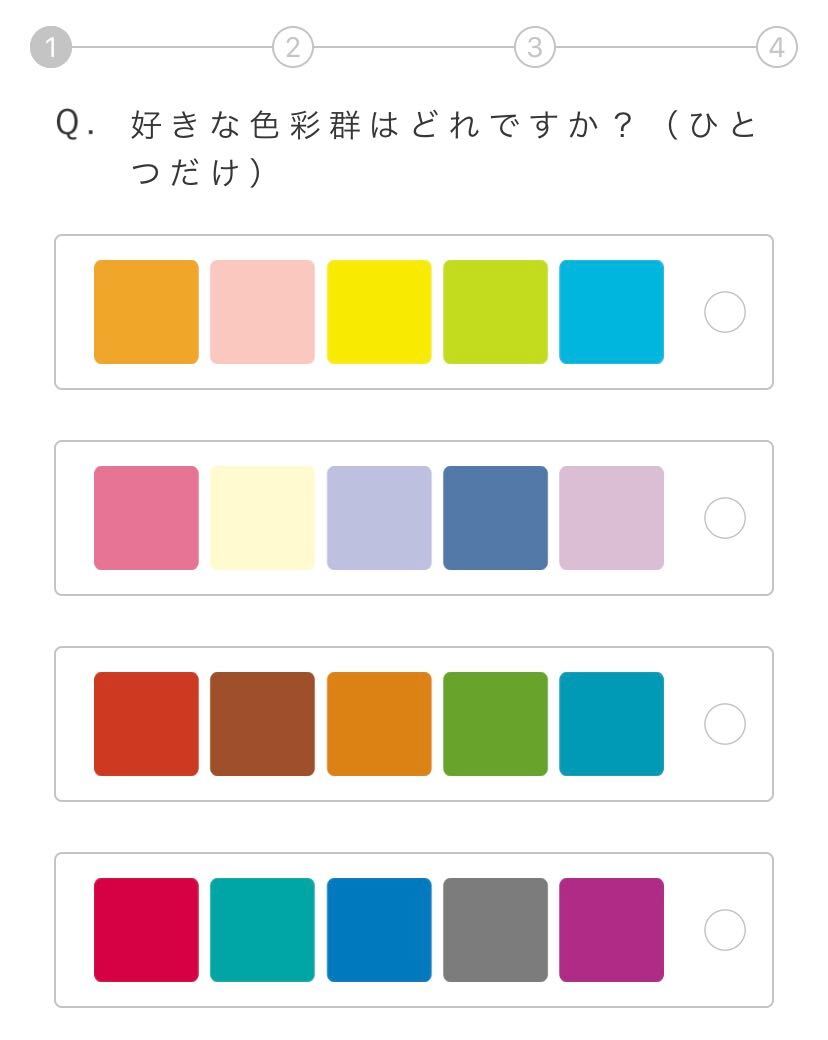Image resolution: width=828 pixels, height=1040 pixels.
Task: Choose the pastel pink-lavender palette option
Action: 725,518
